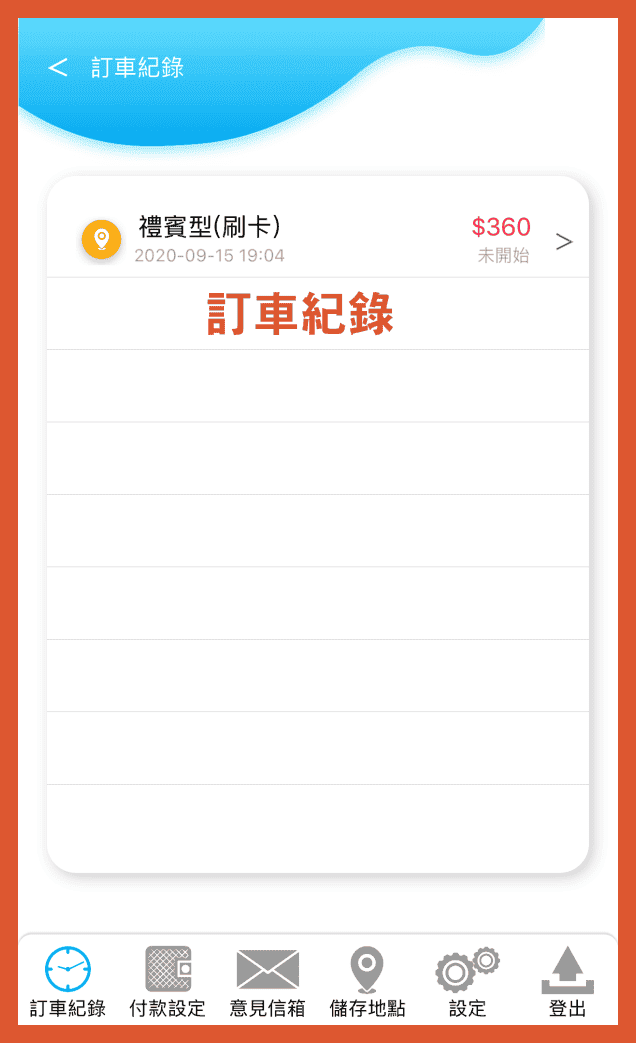Switch to the 訂車紀錄 tab

pyautogui.click(x=68, y=981)
